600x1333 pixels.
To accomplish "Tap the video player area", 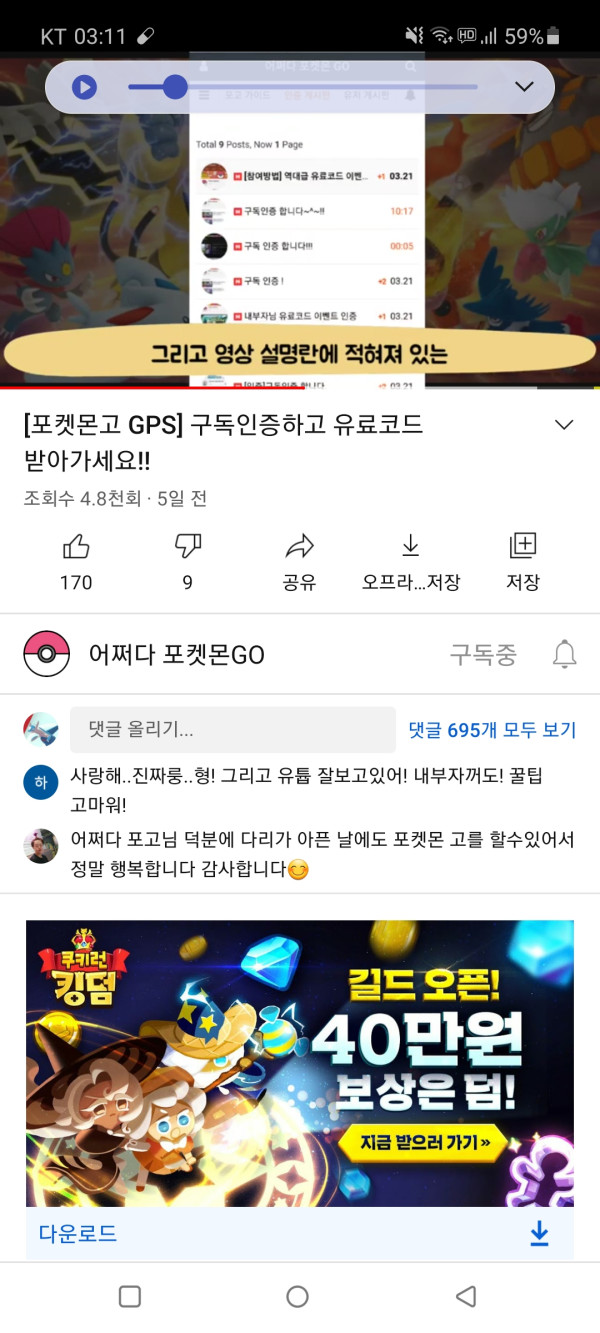I will [300, 250].
